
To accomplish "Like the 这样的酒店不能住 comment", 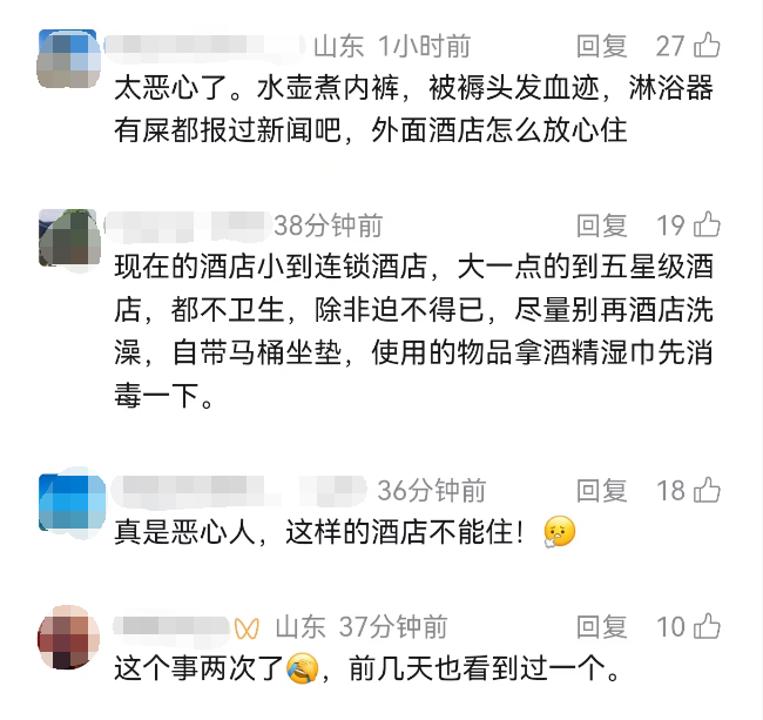I will 707,490.
